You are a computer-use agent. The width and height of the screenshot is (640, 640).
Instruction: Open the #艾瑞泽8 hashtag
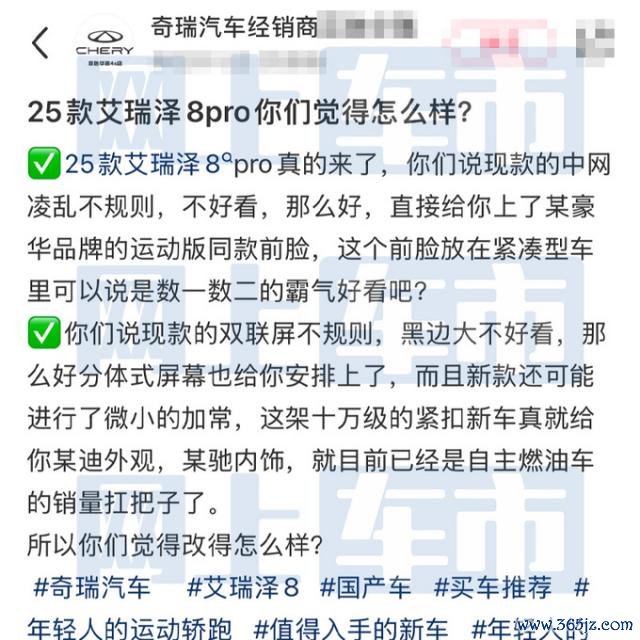(x=244, y=587)
